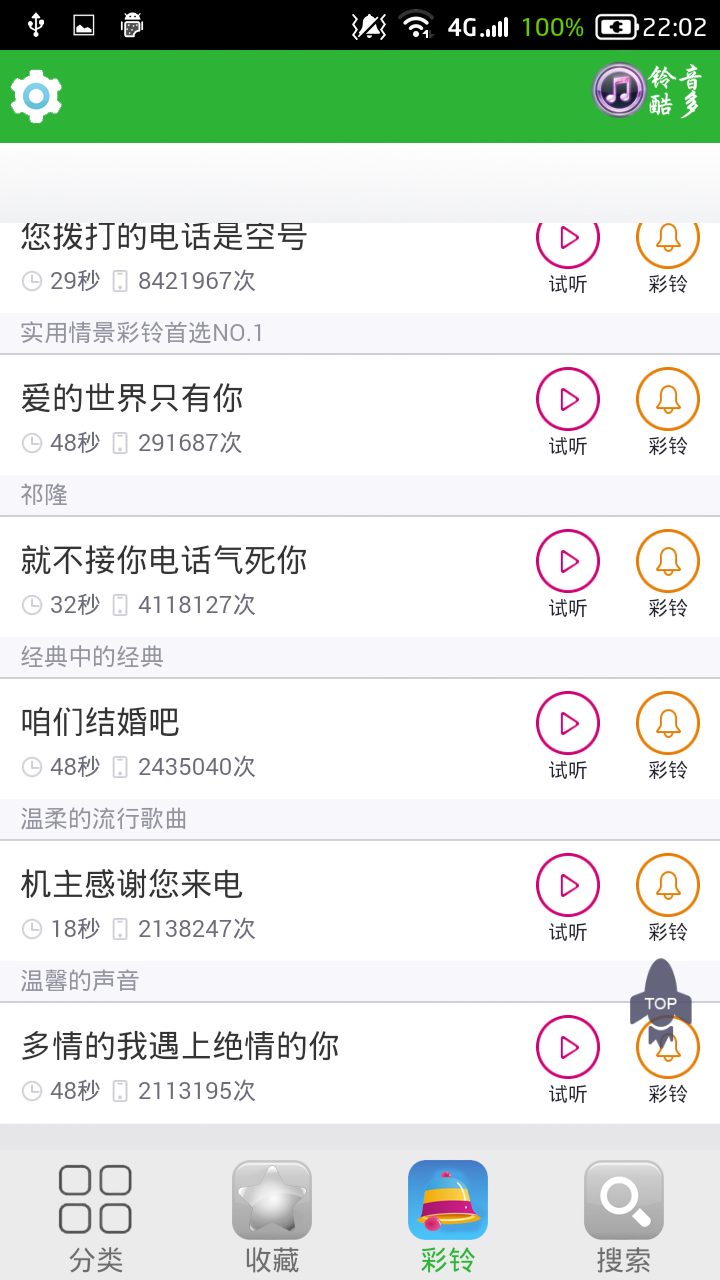Set 爱的世界只有你 as ringback tone
The image size is (720, 1280).
[x=667, y=399]
